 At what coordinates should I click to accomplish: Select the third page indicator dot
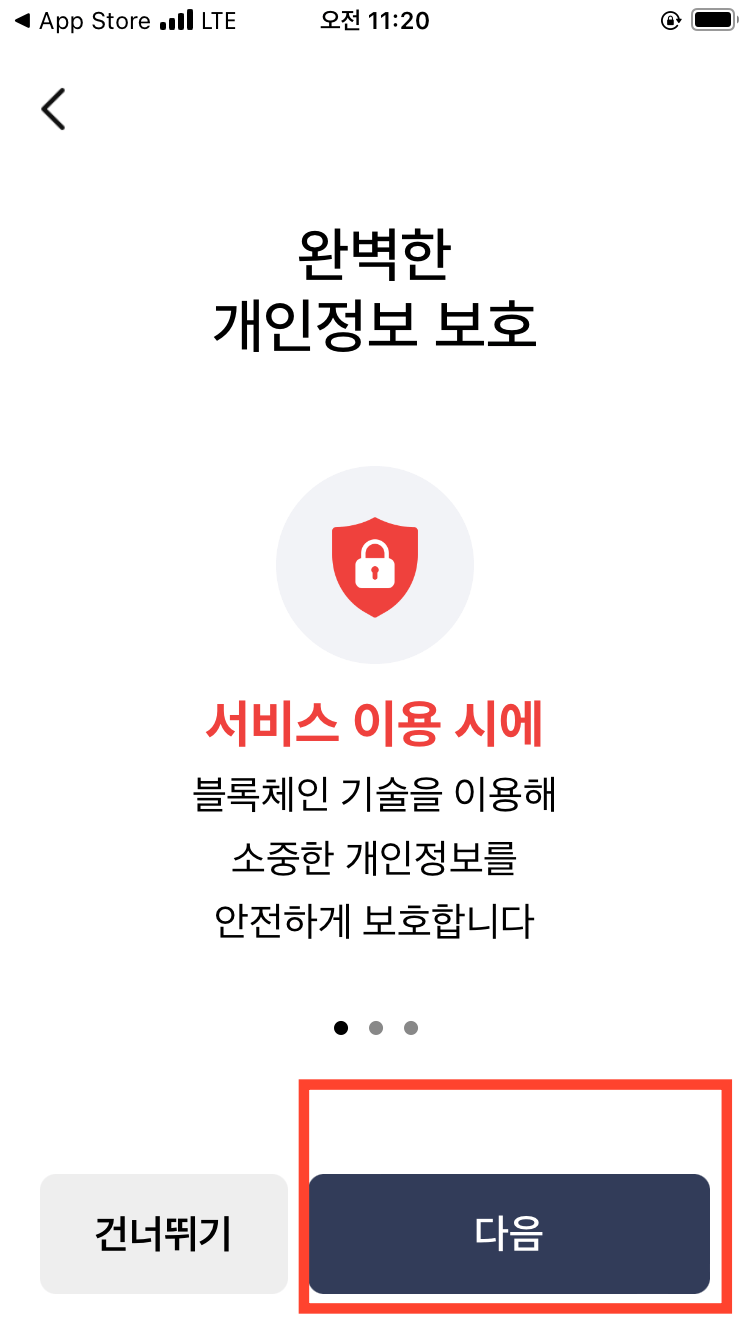pyautogui.click(x=409, y=1027)
